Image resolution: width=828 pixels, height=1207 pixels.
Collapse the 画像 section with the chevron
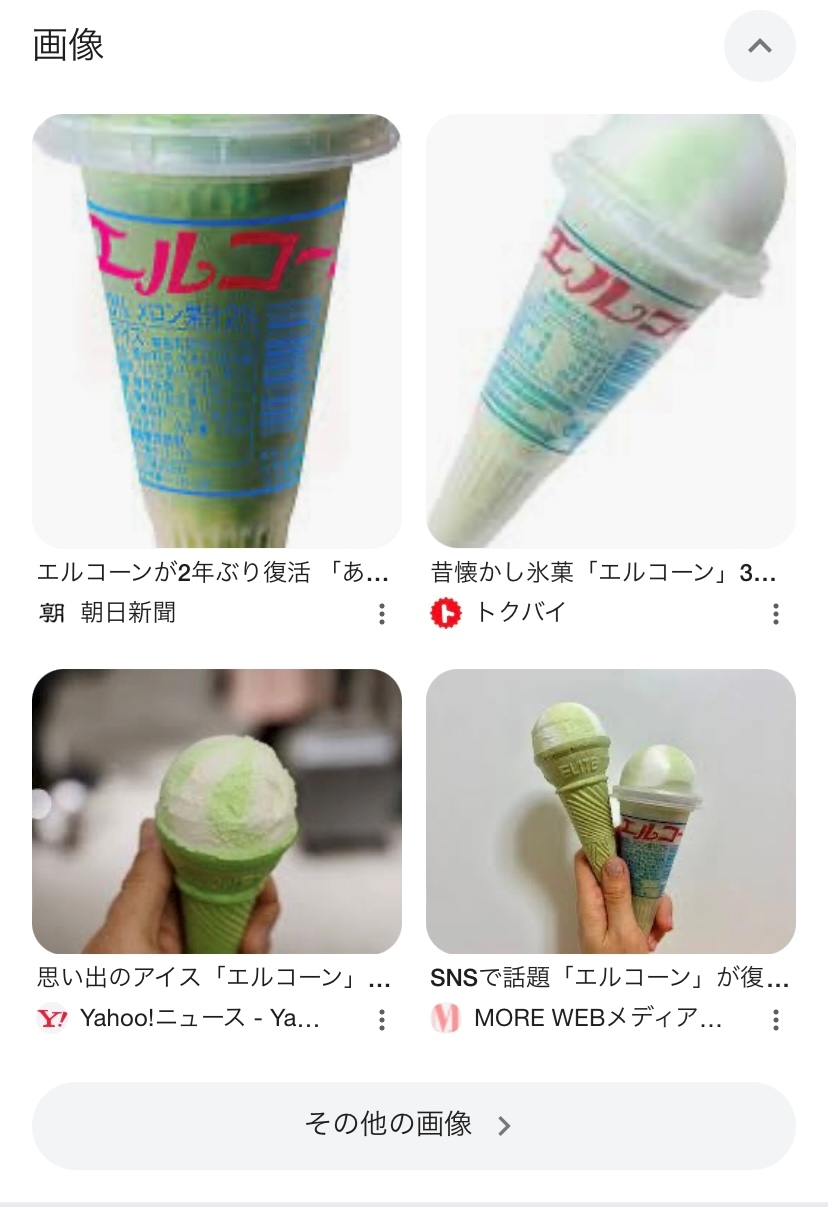759,46
